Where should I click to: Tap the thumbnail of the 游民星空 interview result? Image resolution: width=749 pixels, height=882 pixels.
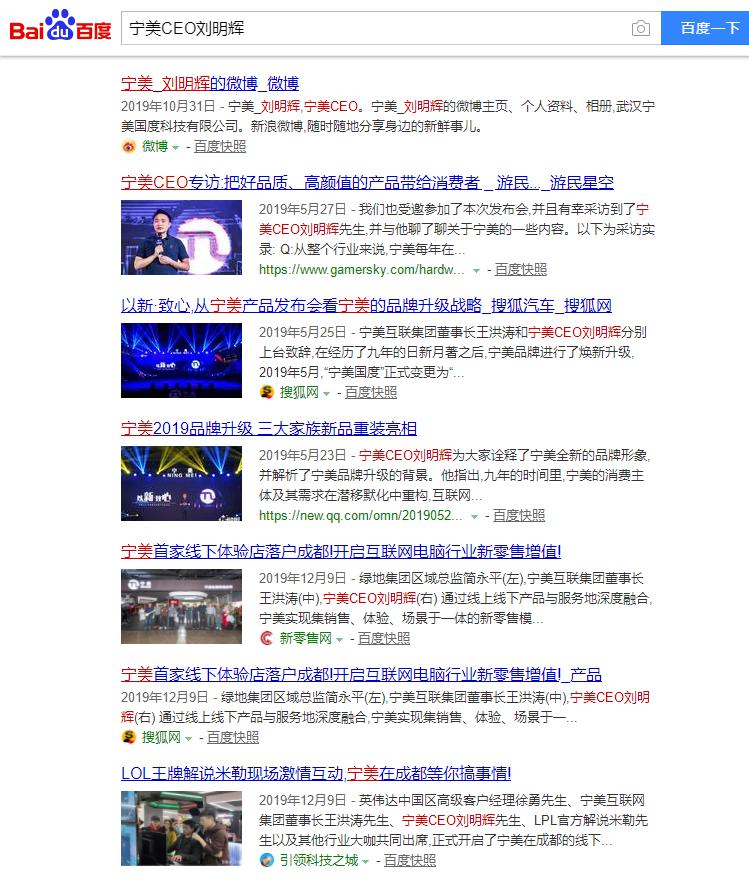pos(181,237)
